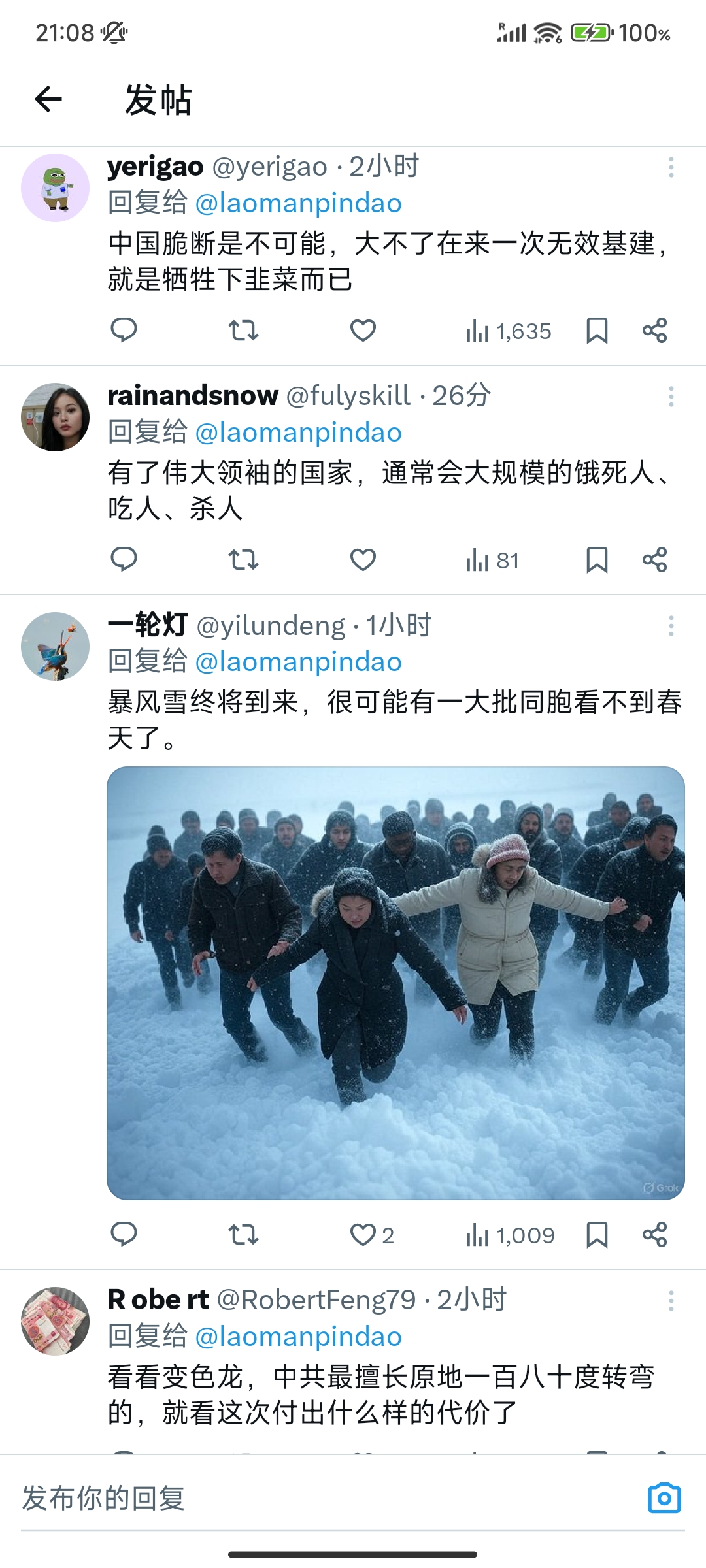Attach a photo using the camera icon
Image resolution: width=706 pixels, height=1568 pixels.
(x=664, y=1498)
